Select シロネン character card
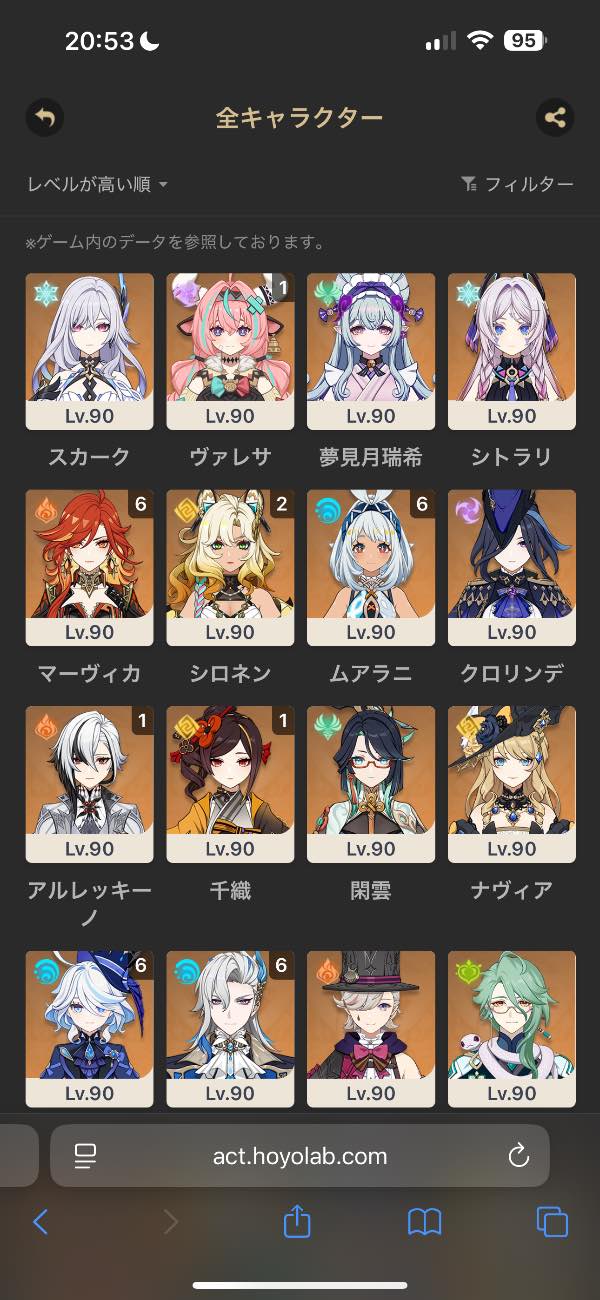The width and height of the screenshot is (600, 1300). [x=230, y=567]
